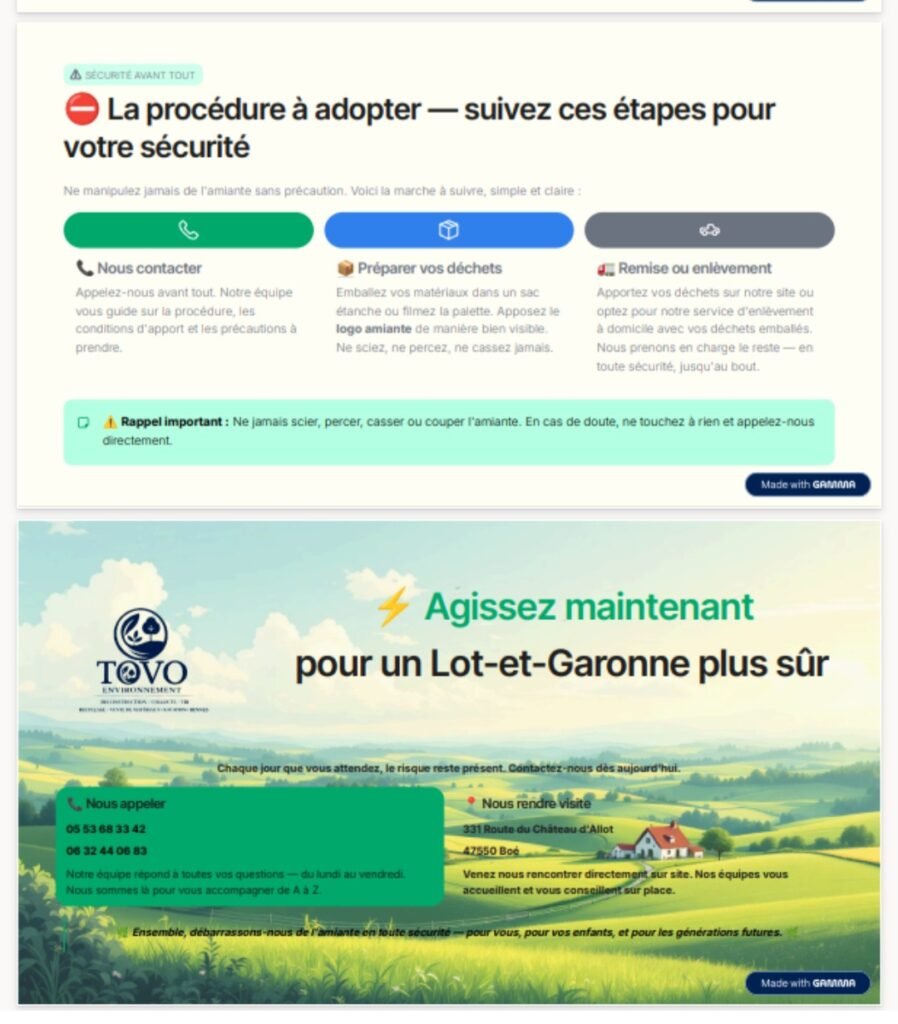Image resolution: width=898 pixels, height=1024 pixels.
Task: Tap Made with Gamma badge on procedure card
Action: tap(807, 484)
